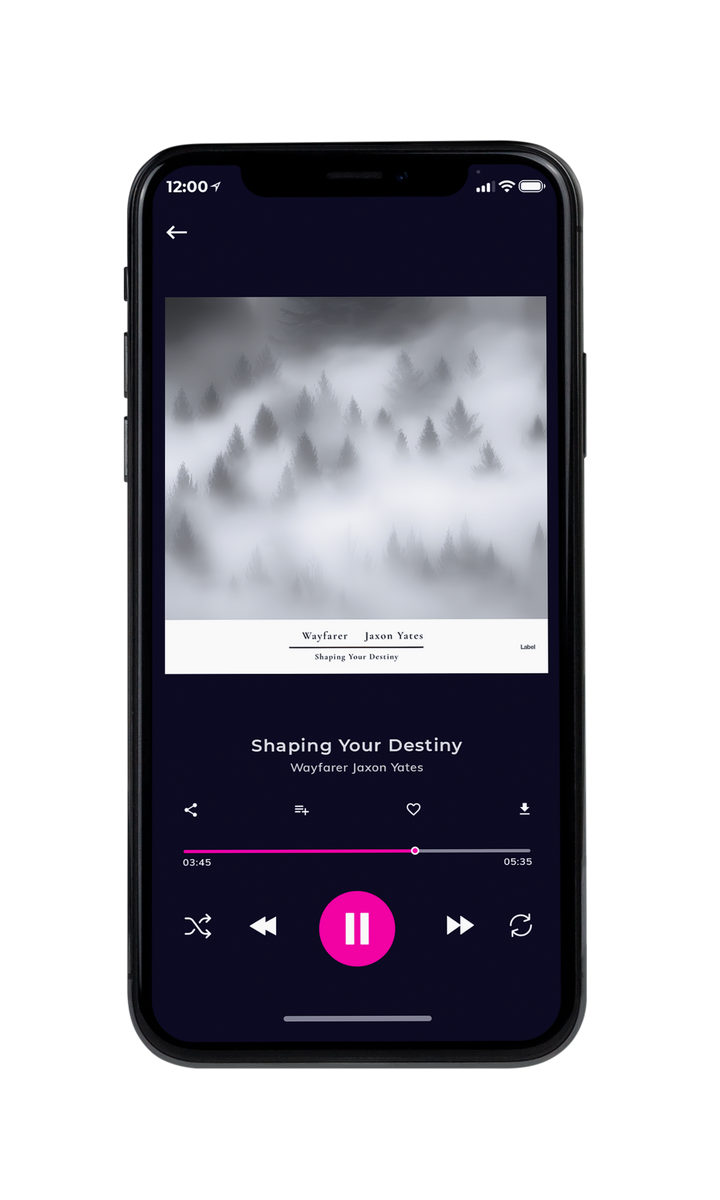Go back with the top-left arrow

(x=177, y=232)
